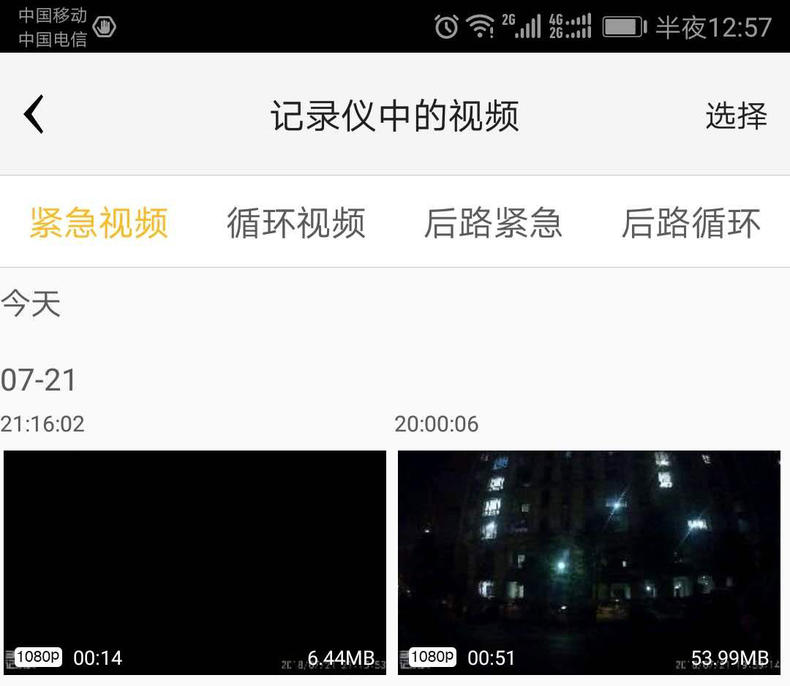Go back with the arrow icon

[x=35, y=115]
